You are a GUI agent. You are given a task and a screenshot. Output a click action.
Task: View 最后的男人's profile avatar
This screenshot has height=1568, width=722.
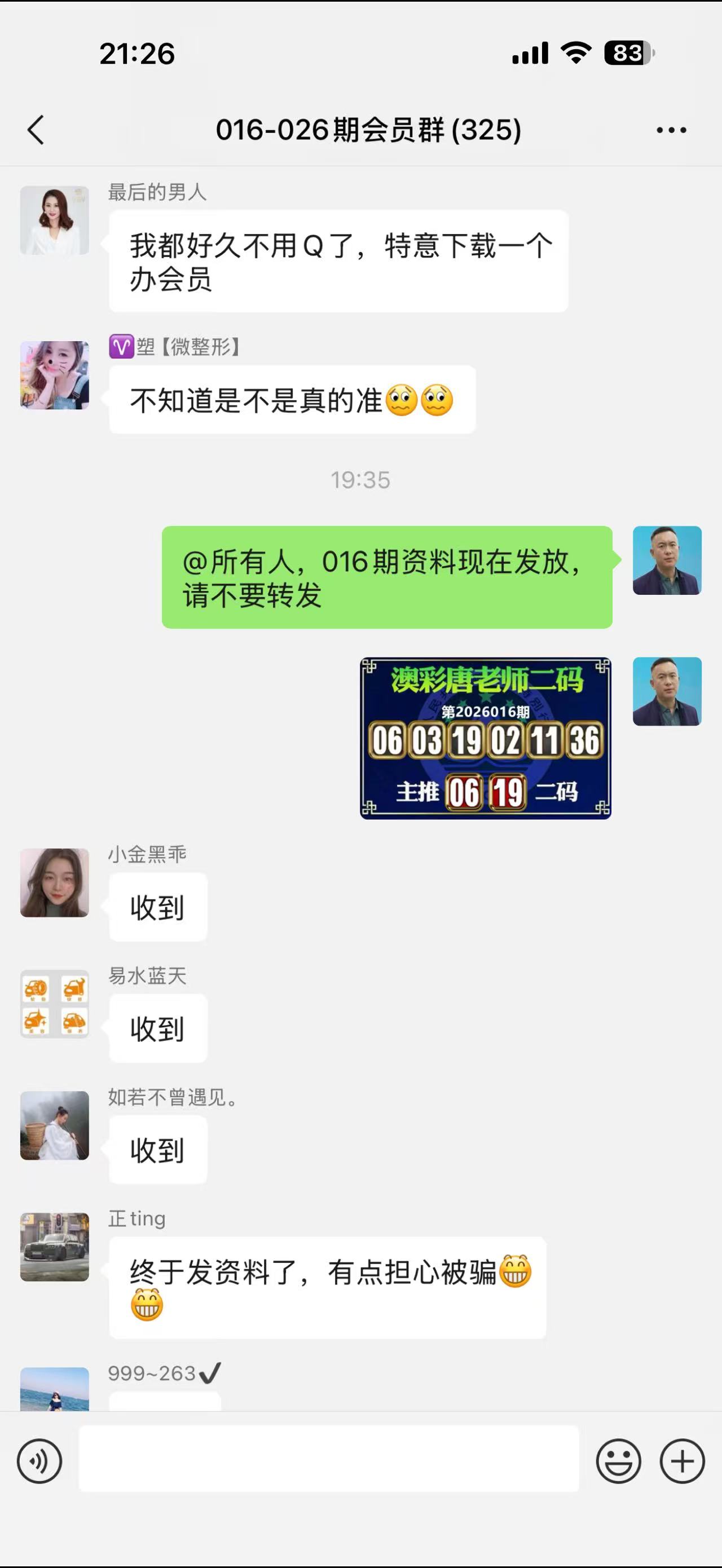[55, 220]
